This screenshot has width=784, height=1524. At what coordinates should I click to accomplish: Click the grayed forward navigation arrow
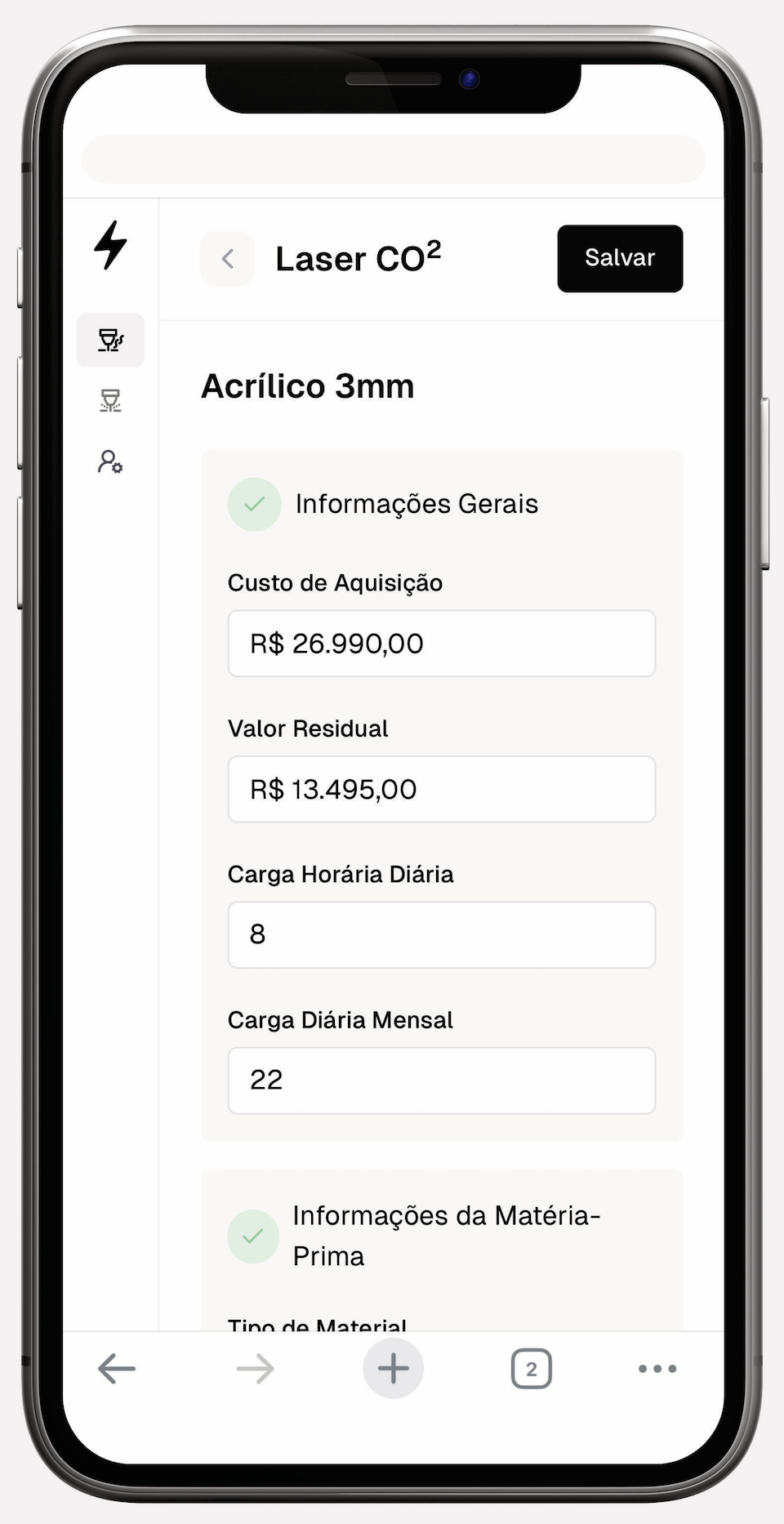point(255,1369)
